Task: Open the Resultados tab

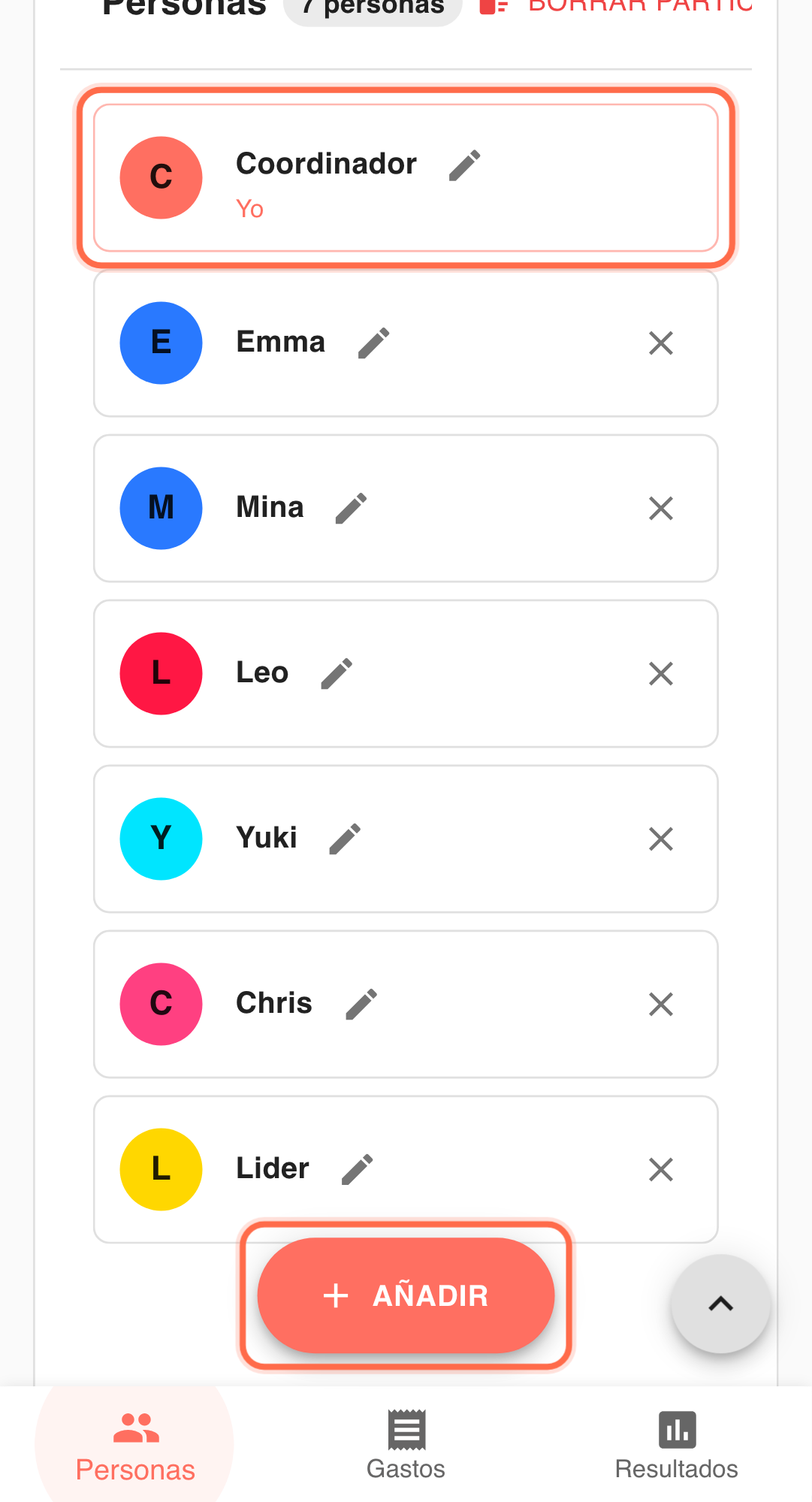Action: coord(676,1444)
